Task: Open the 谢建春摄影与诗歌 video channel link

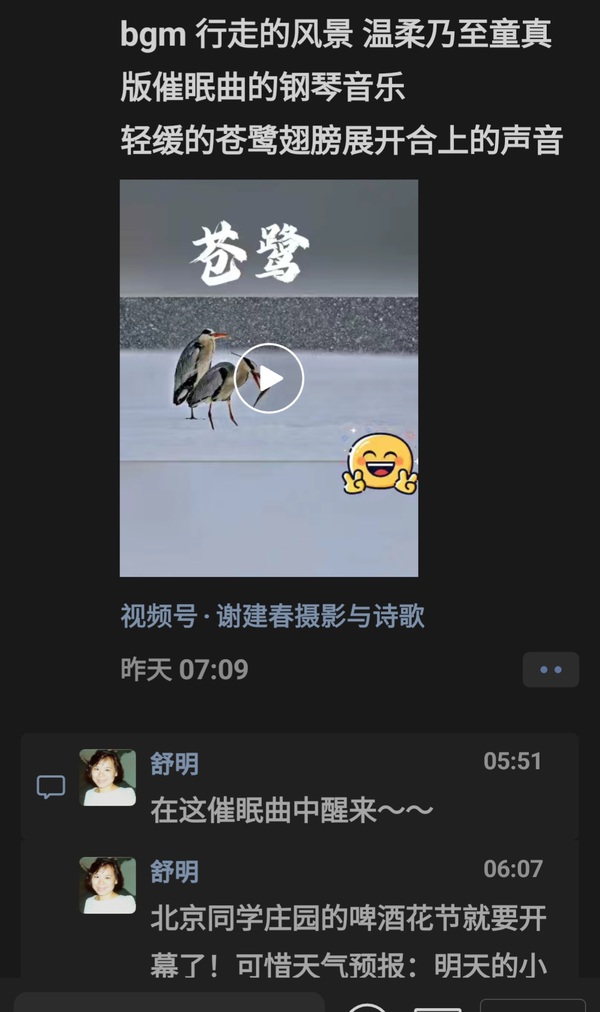Action: 272,616
